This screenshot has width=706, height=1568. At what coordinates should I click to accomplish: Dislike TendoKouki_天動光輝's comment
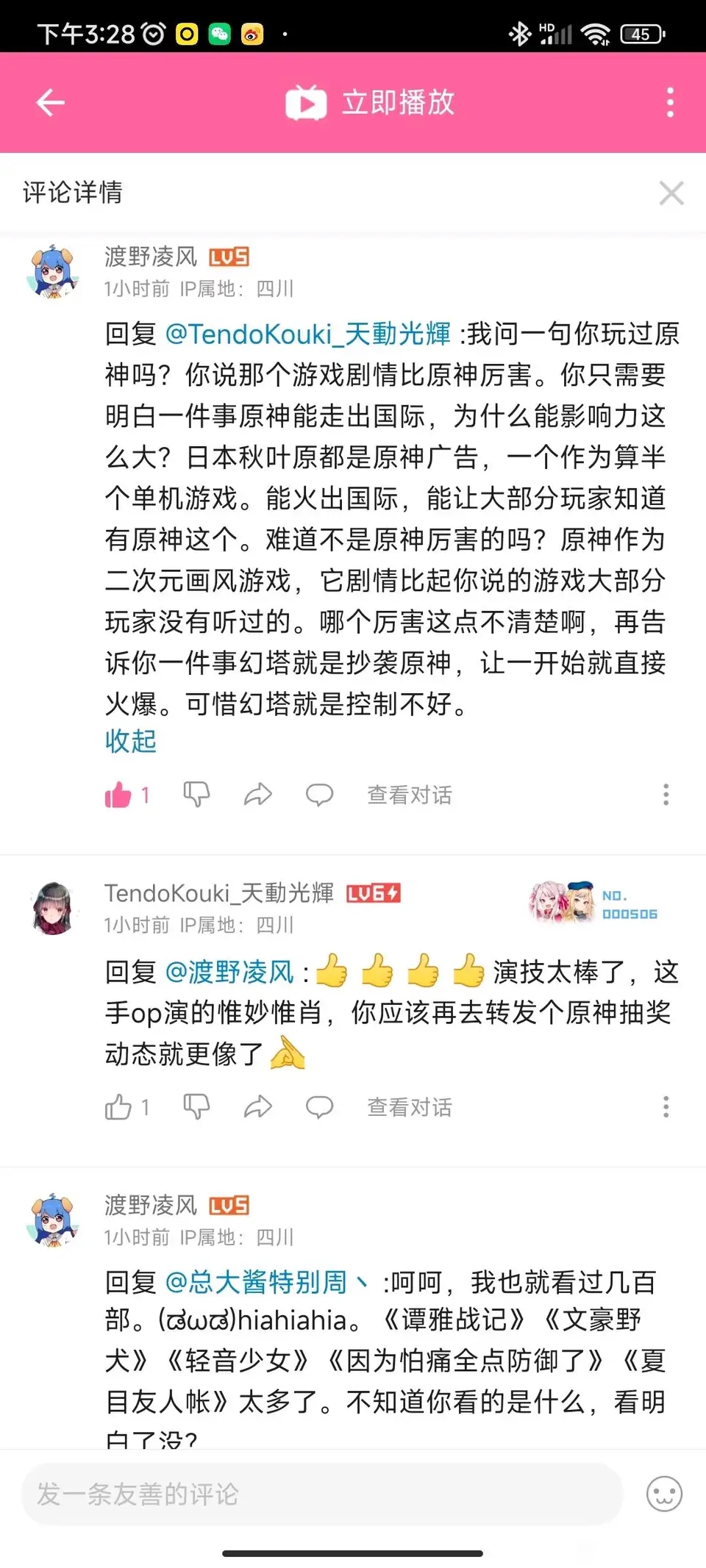[196, 1107]
